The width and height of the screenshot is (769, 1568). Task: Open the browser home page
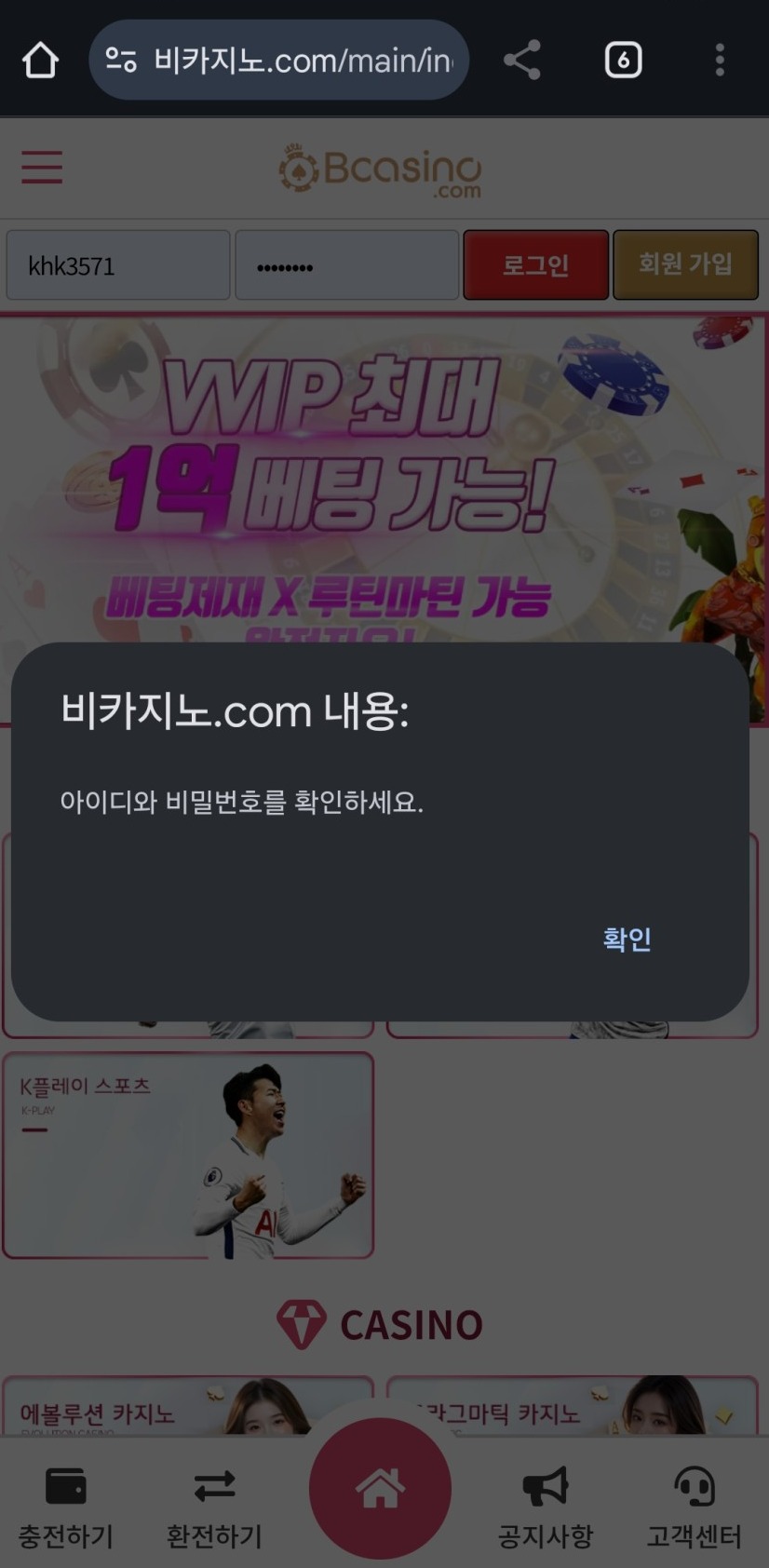click(40, 61)
